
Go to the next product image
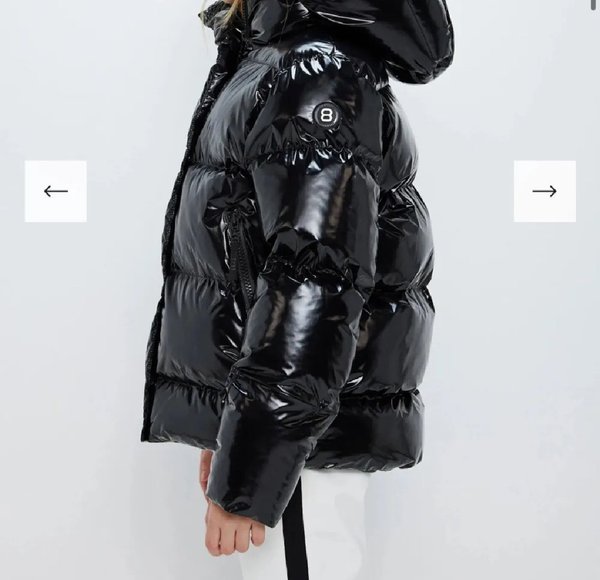pos(544,191)
